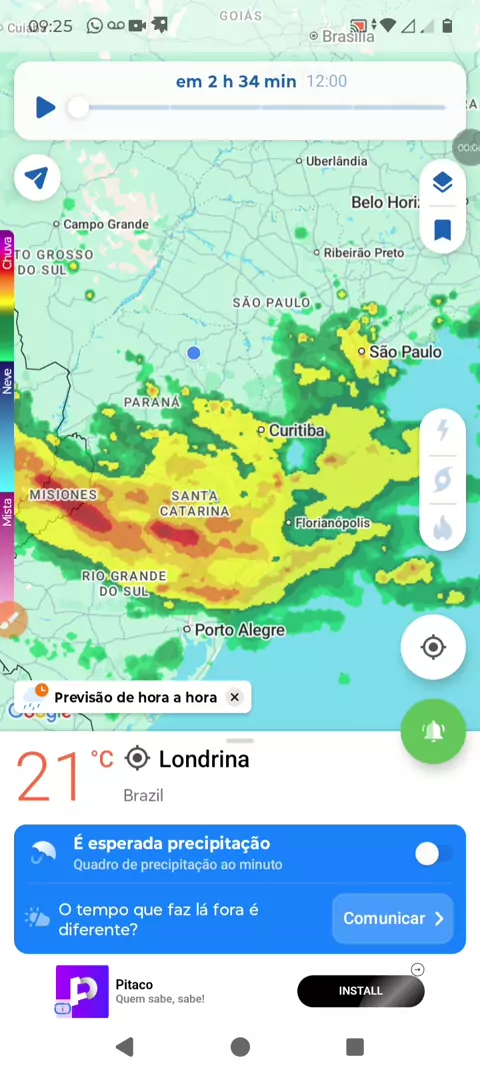480x1074 pixels.
Task: Open the map layers selector
Action: (x=442, y=183)
